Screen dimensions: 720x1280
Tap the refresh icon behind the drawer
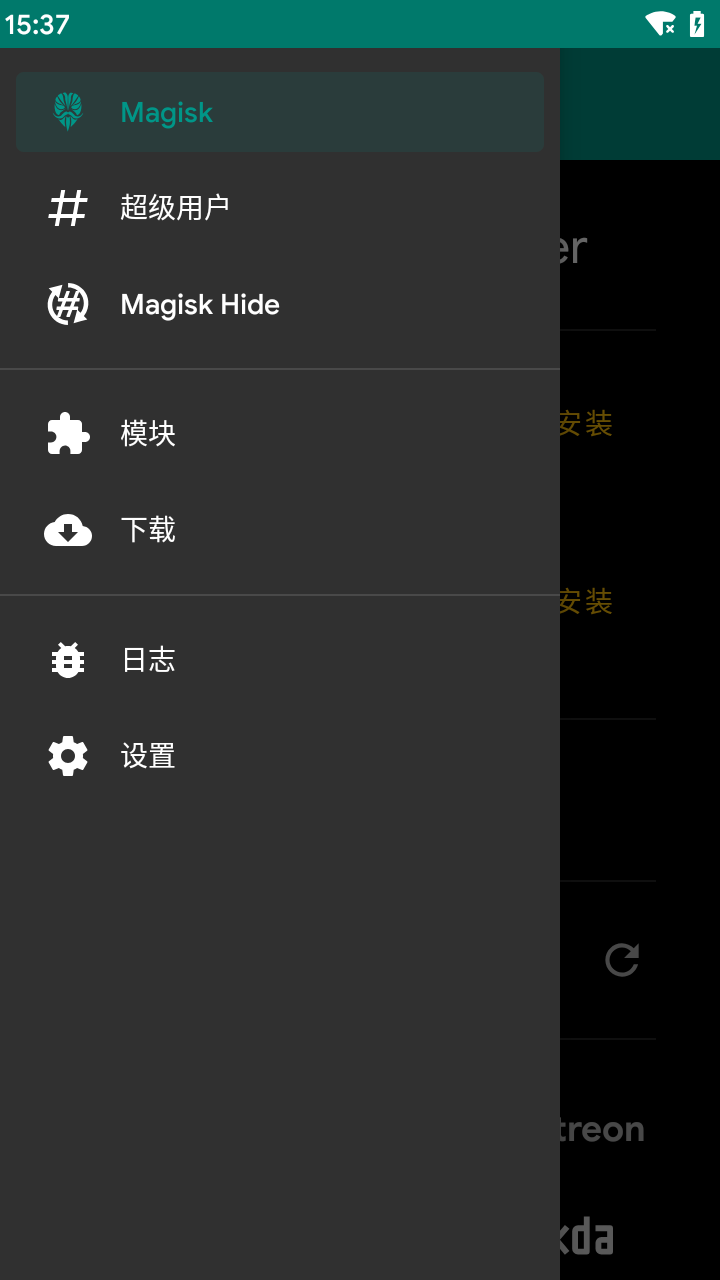coord(622,960)
